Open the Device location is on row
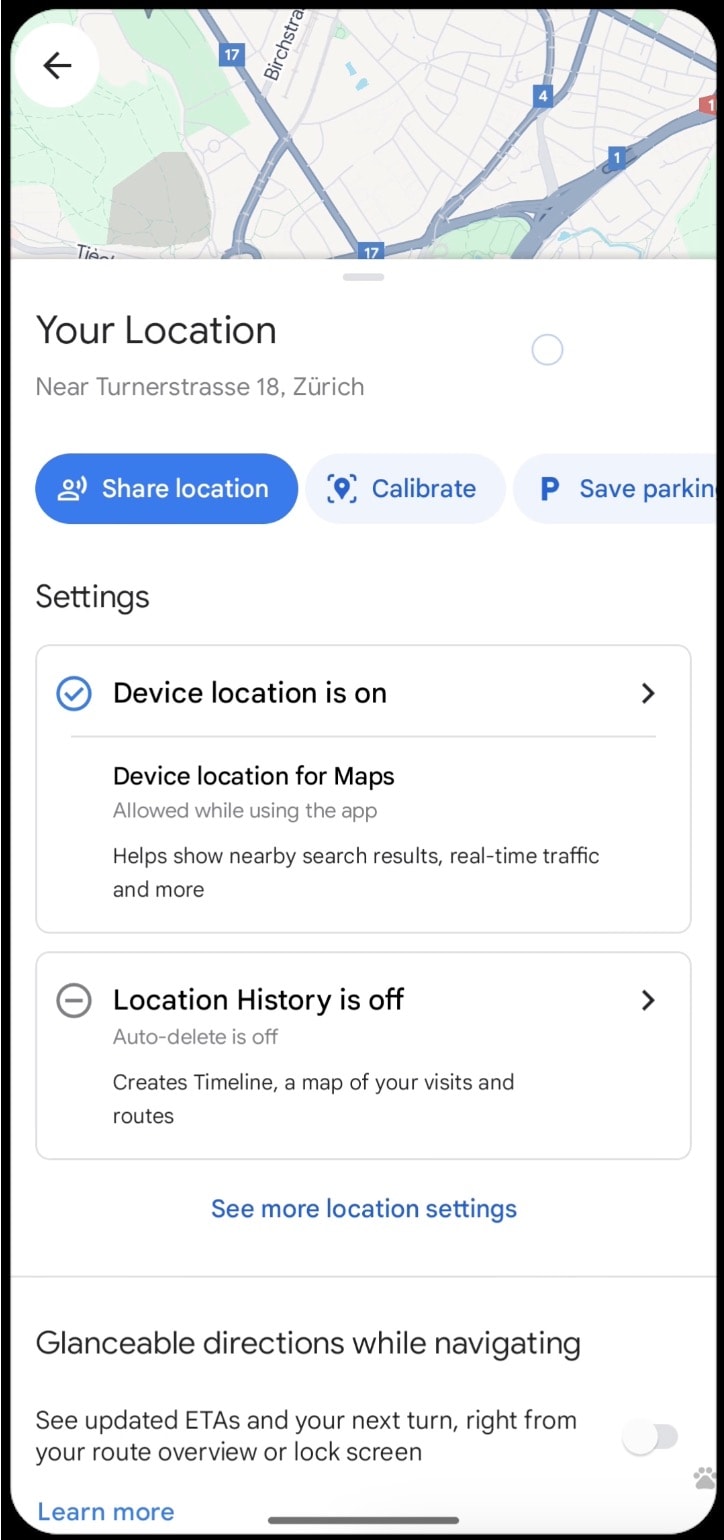The height and width of the screenshot is (1540, 724). (x=363, y=693)
